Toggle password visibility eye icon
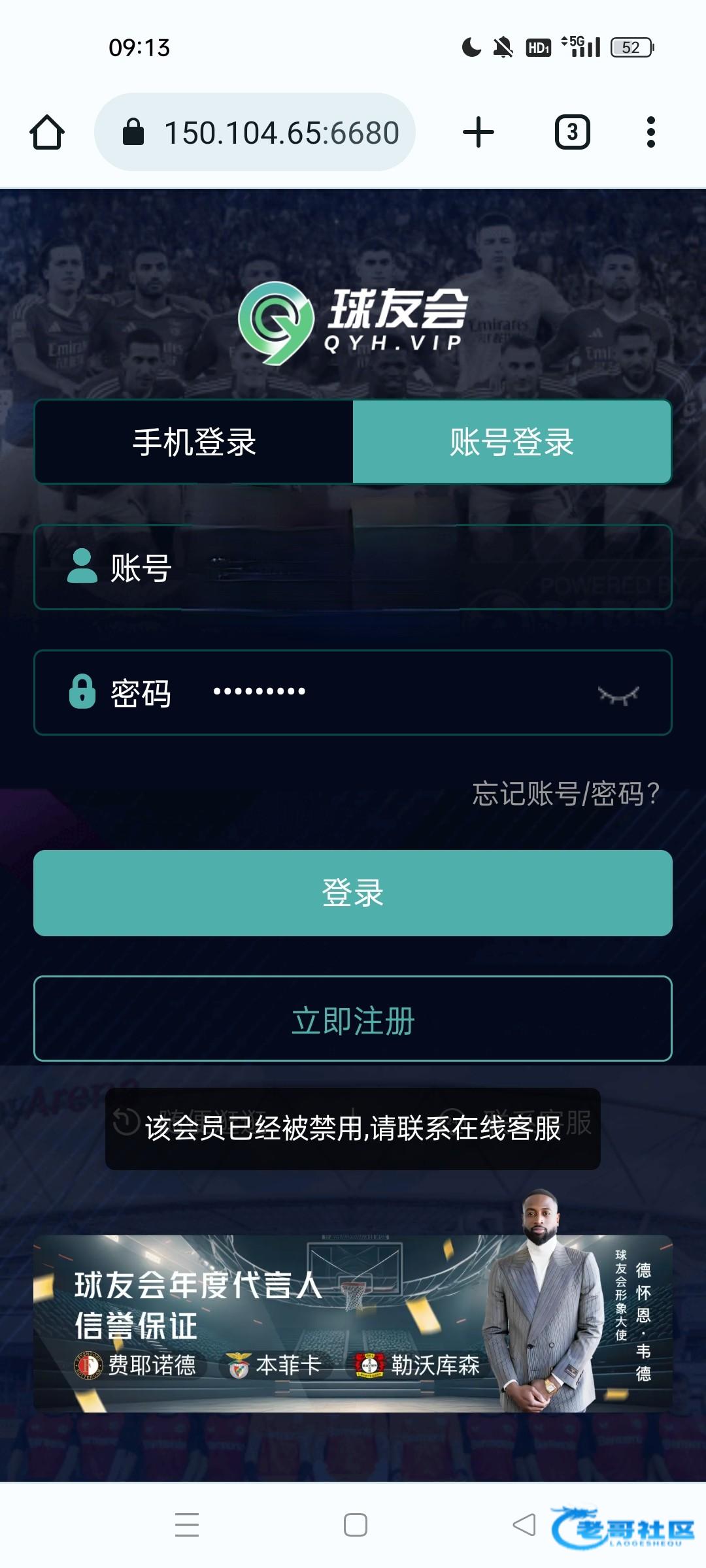Image resolution: width=706 pixels, height=1568 pixels. [x=618, y=694]
